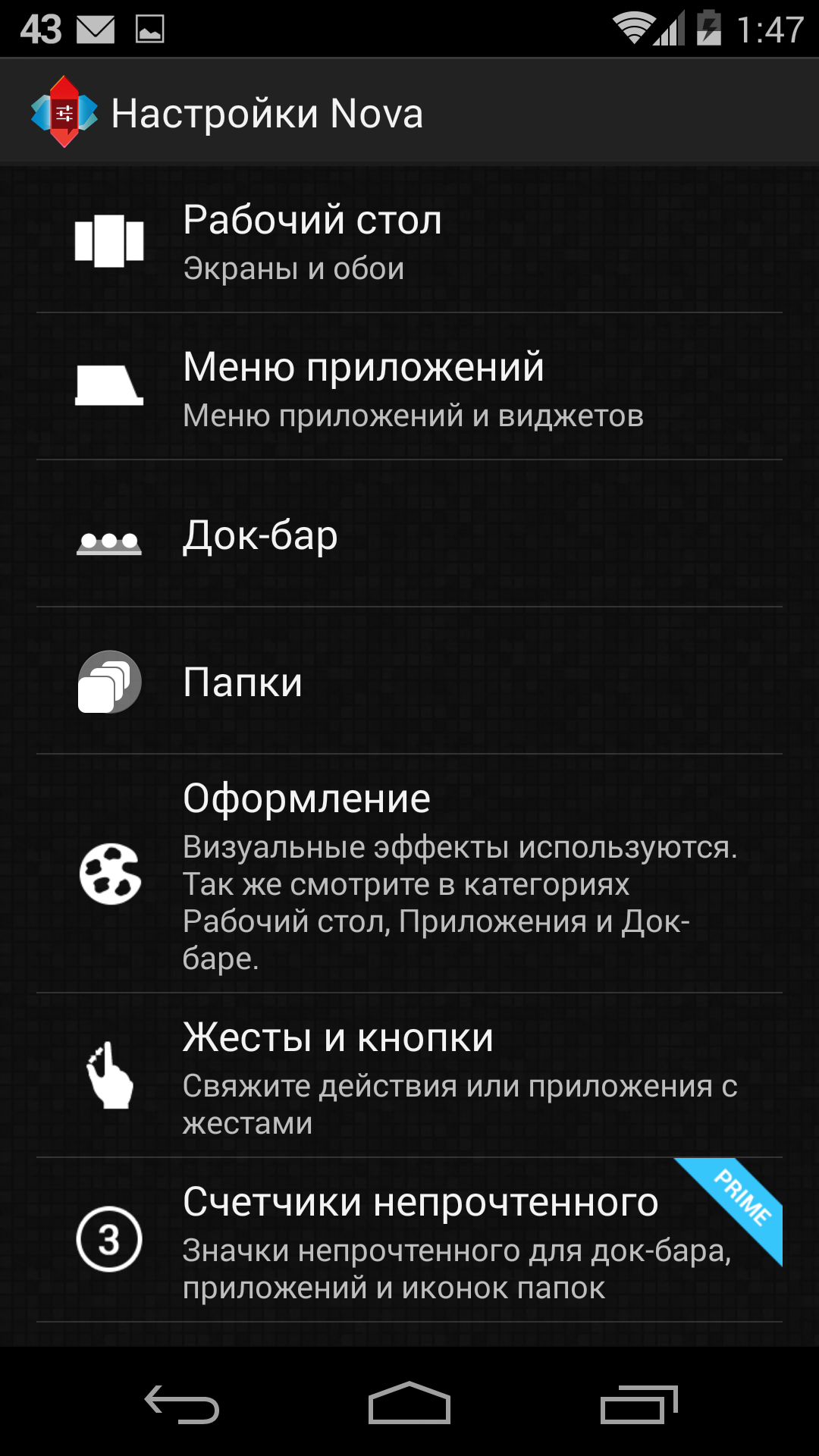Open the recent apps view
The width and height of the screenshot is (819, 1456).
coord(639,1404)
